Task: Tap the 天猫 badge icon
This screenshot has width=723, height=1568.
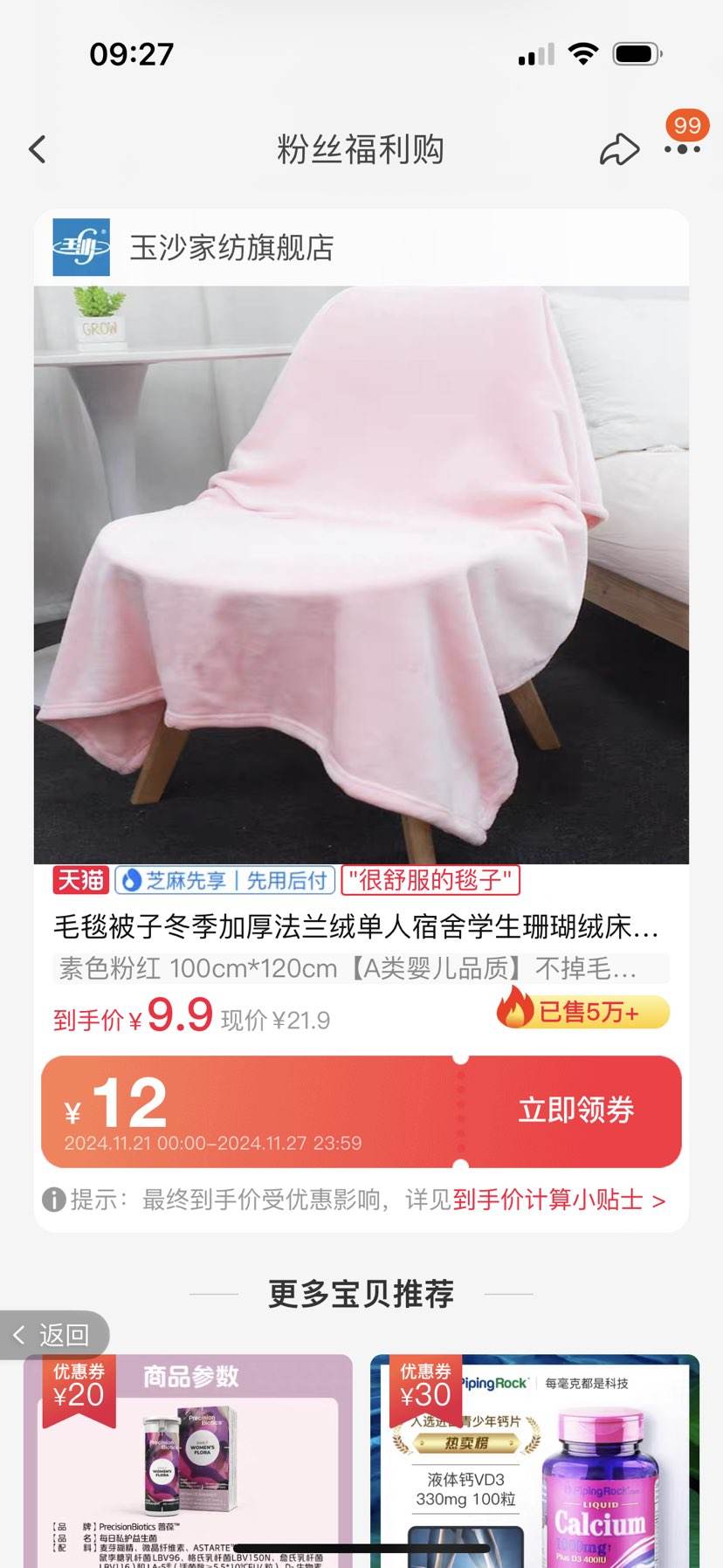Action: [x=79, y=881]
